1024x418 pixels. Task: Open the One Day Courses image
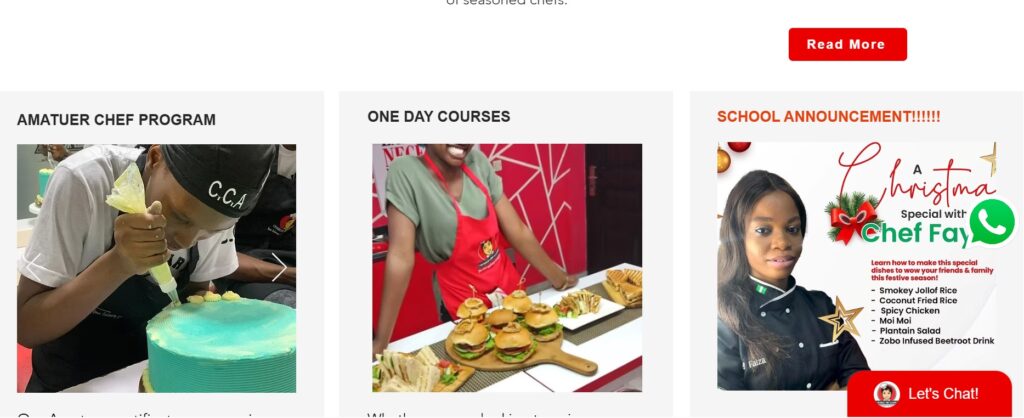click(x=507, y=267)
